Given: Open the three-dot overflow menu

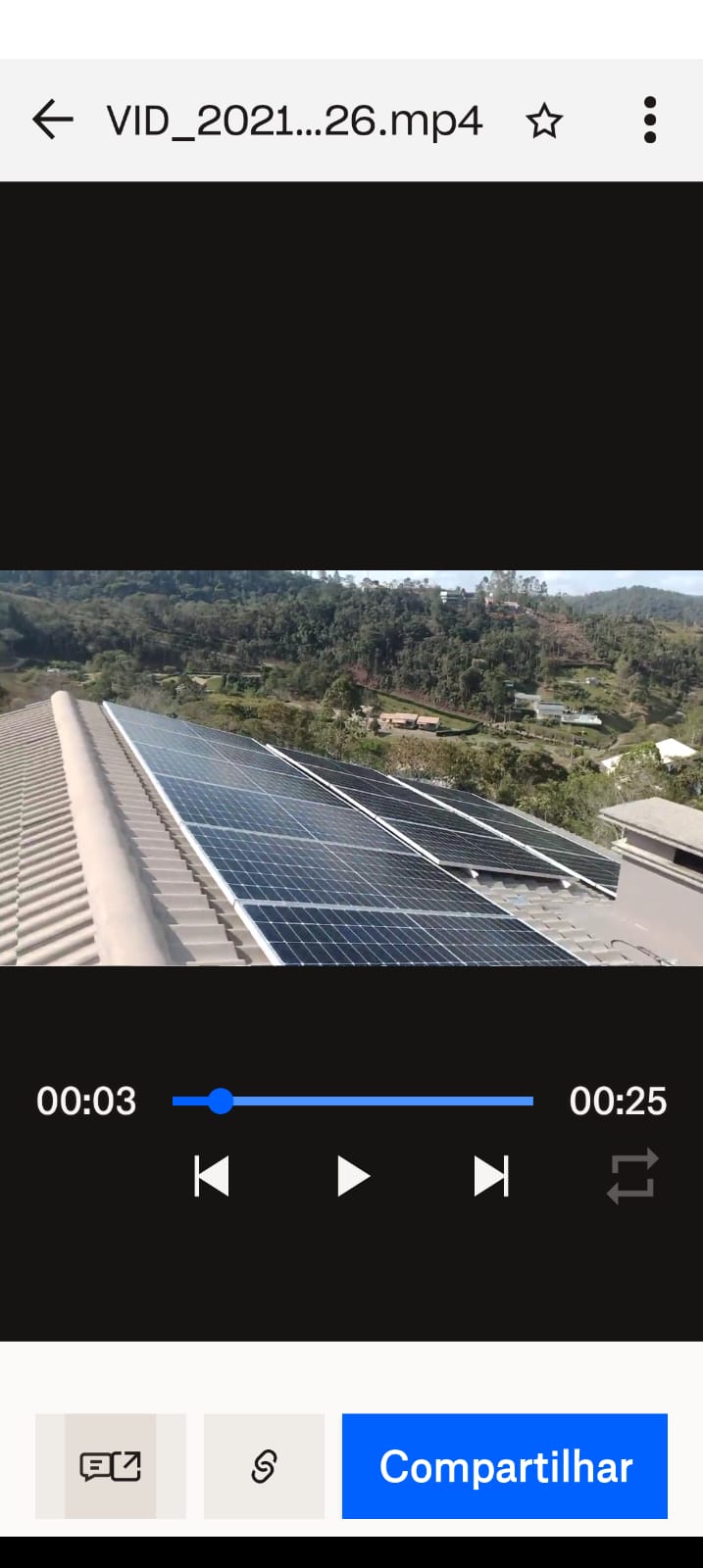Looking at the screenshot, I should pyautogui.click(x=649, y=121).
